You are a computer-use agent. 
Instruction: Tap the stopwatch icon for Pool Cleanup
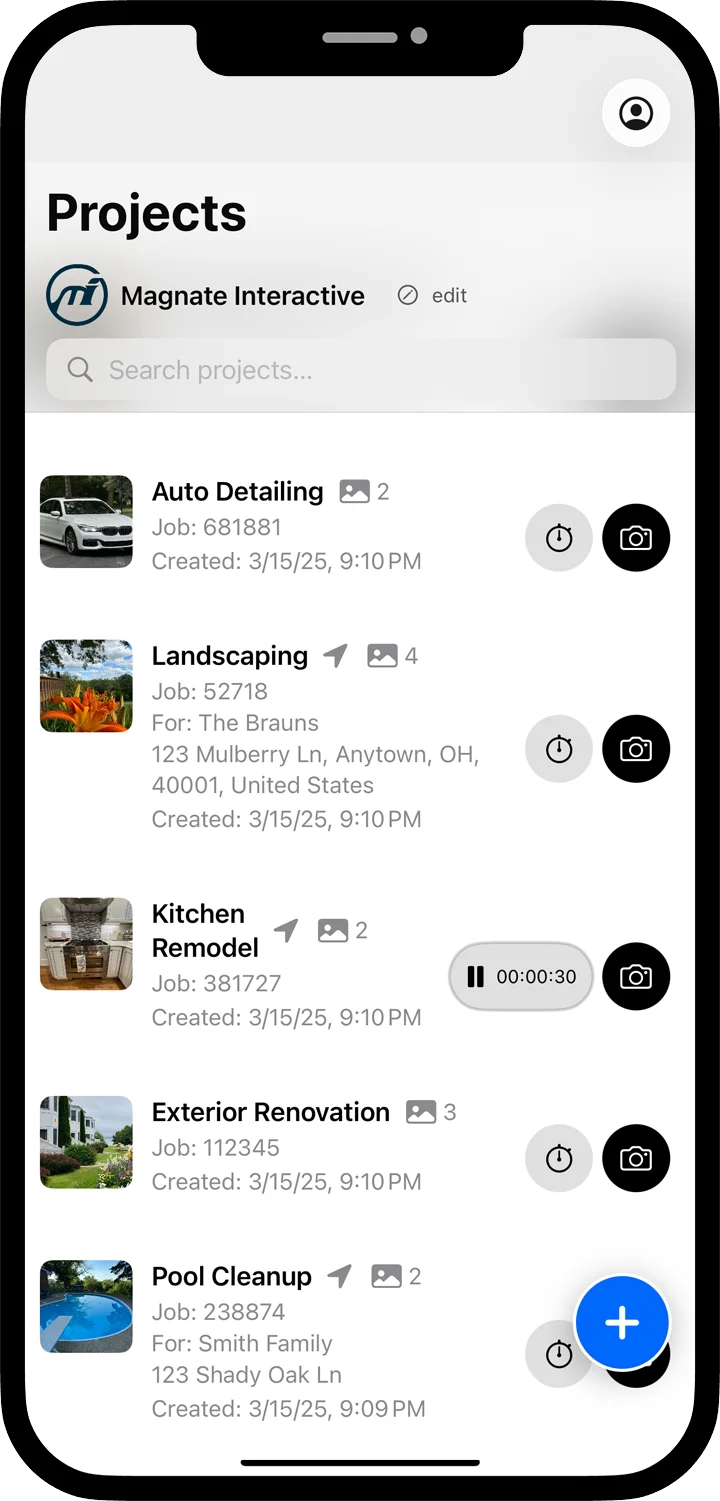click(558, 1353)
